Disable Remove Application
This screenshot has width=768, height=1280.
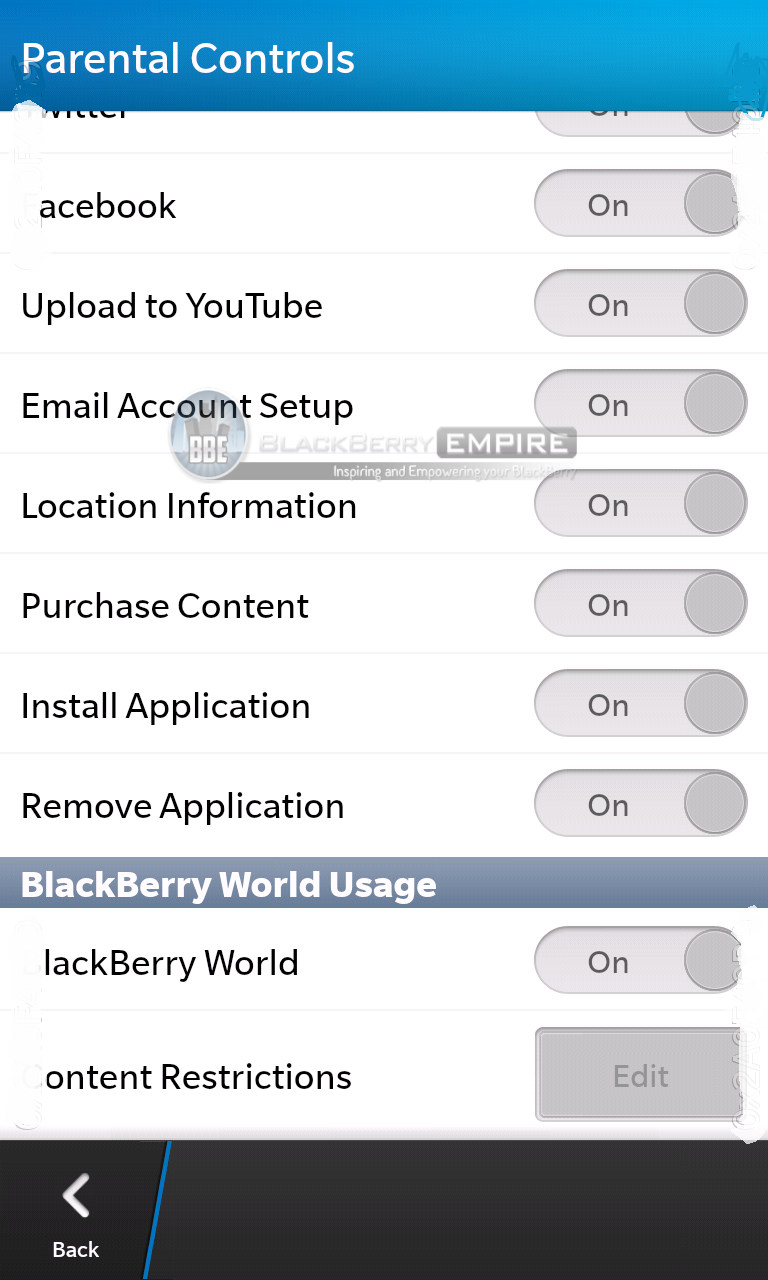(x=641, y=804)
